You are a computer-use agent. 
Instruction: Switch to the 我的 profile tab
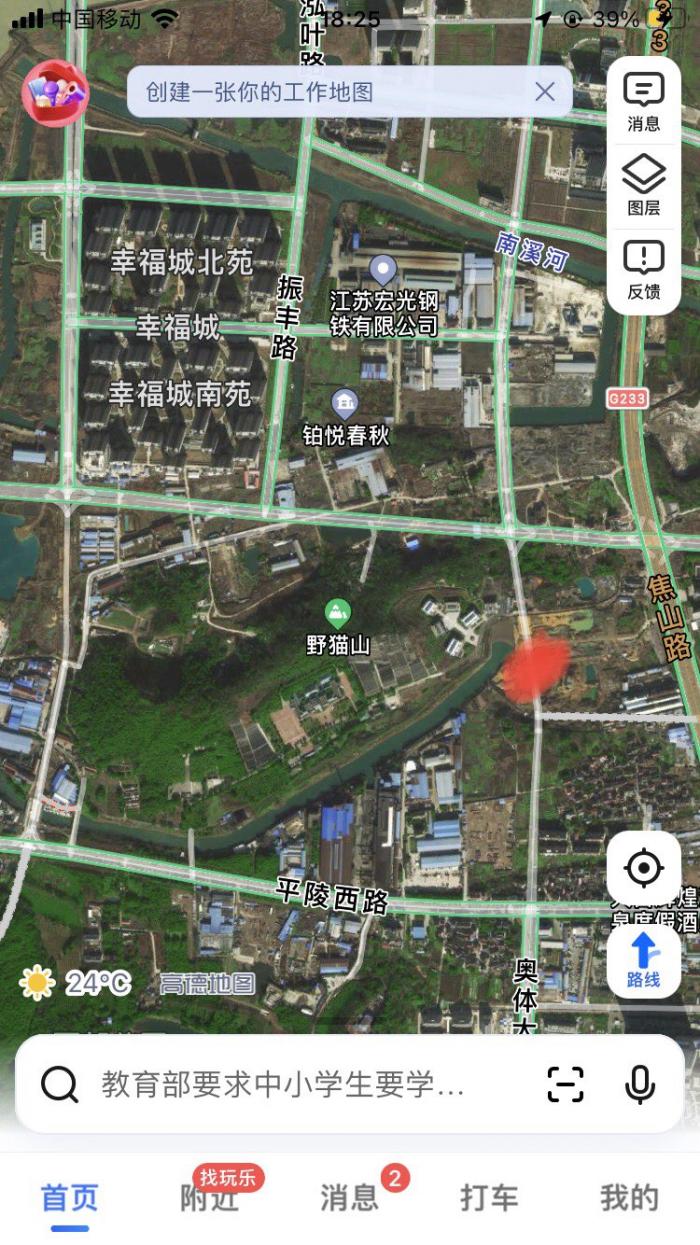click(630, 1197)
